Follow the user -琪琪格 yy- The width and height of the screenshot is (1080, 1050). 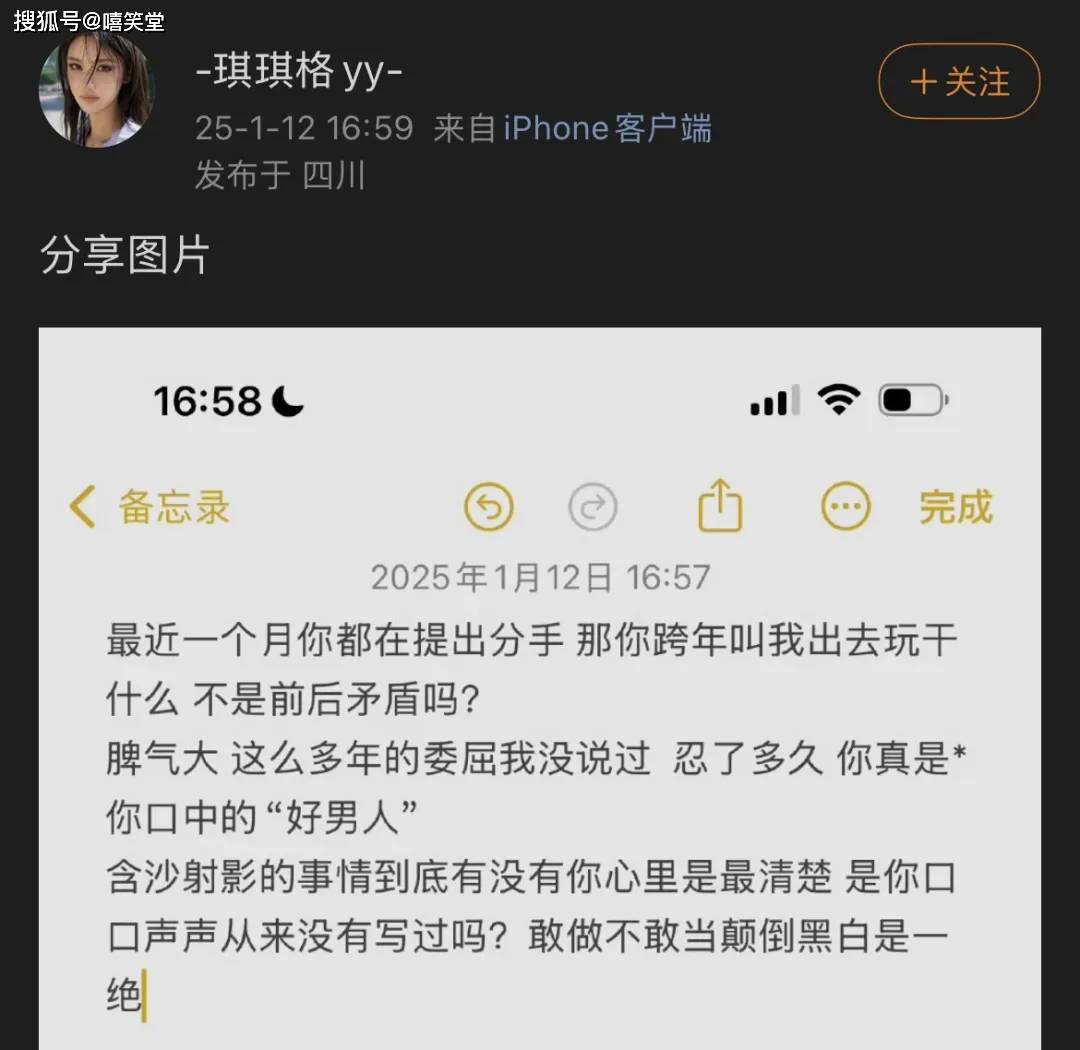coord(959,82)
